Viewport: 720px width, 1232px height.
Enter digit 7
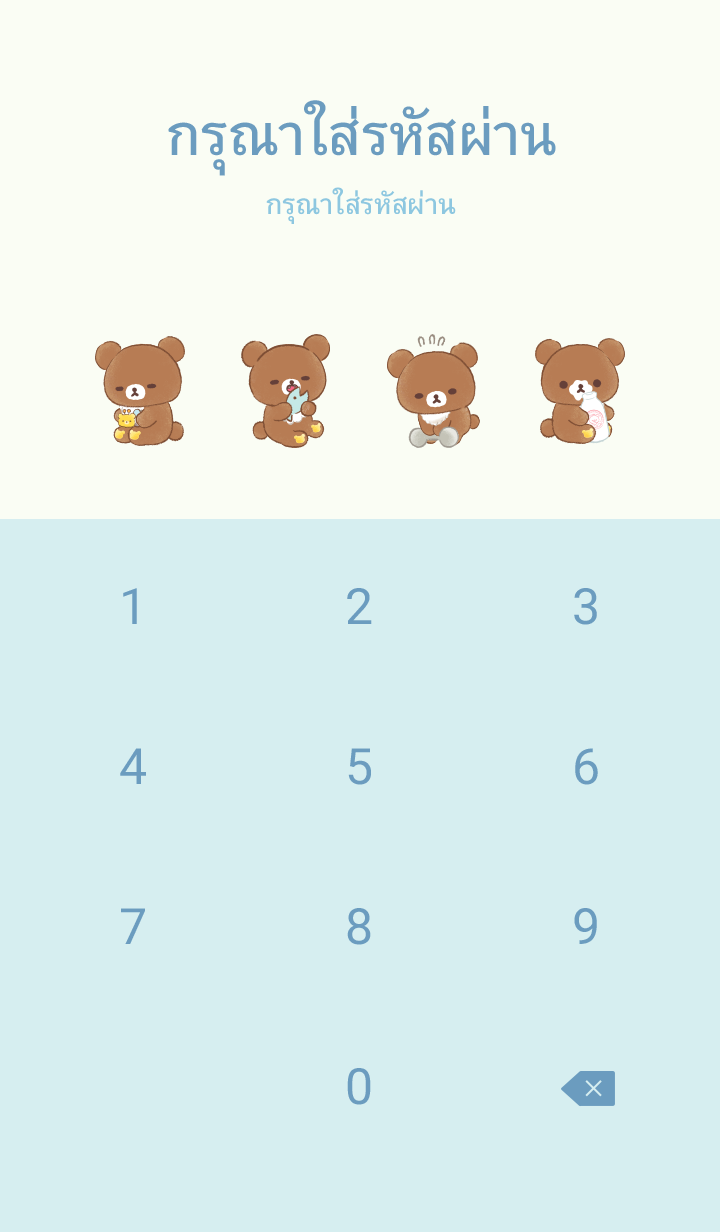click(133, 927)
